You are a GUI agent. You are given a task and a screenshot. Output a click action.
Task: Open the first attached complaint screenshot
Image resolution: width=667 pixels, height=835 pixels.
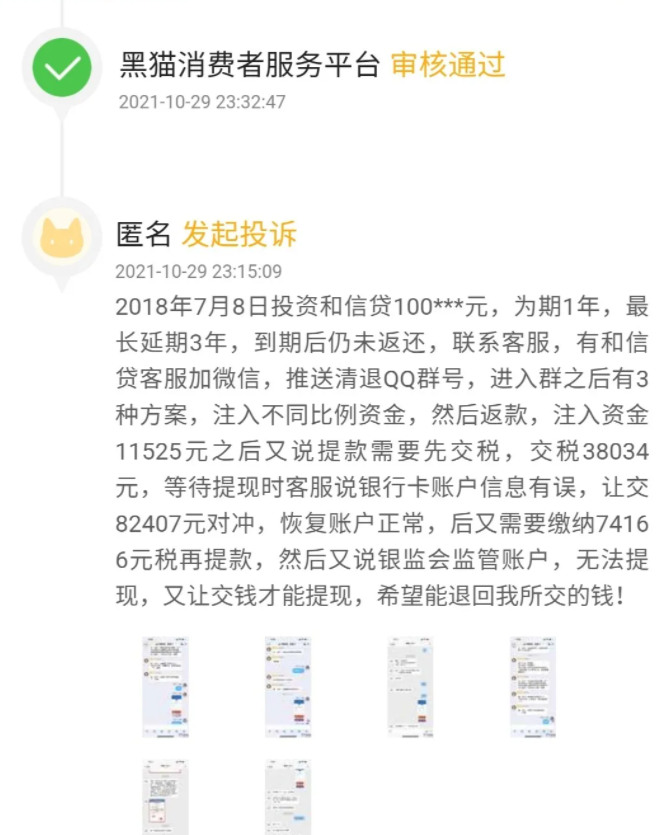click(165, 687)
